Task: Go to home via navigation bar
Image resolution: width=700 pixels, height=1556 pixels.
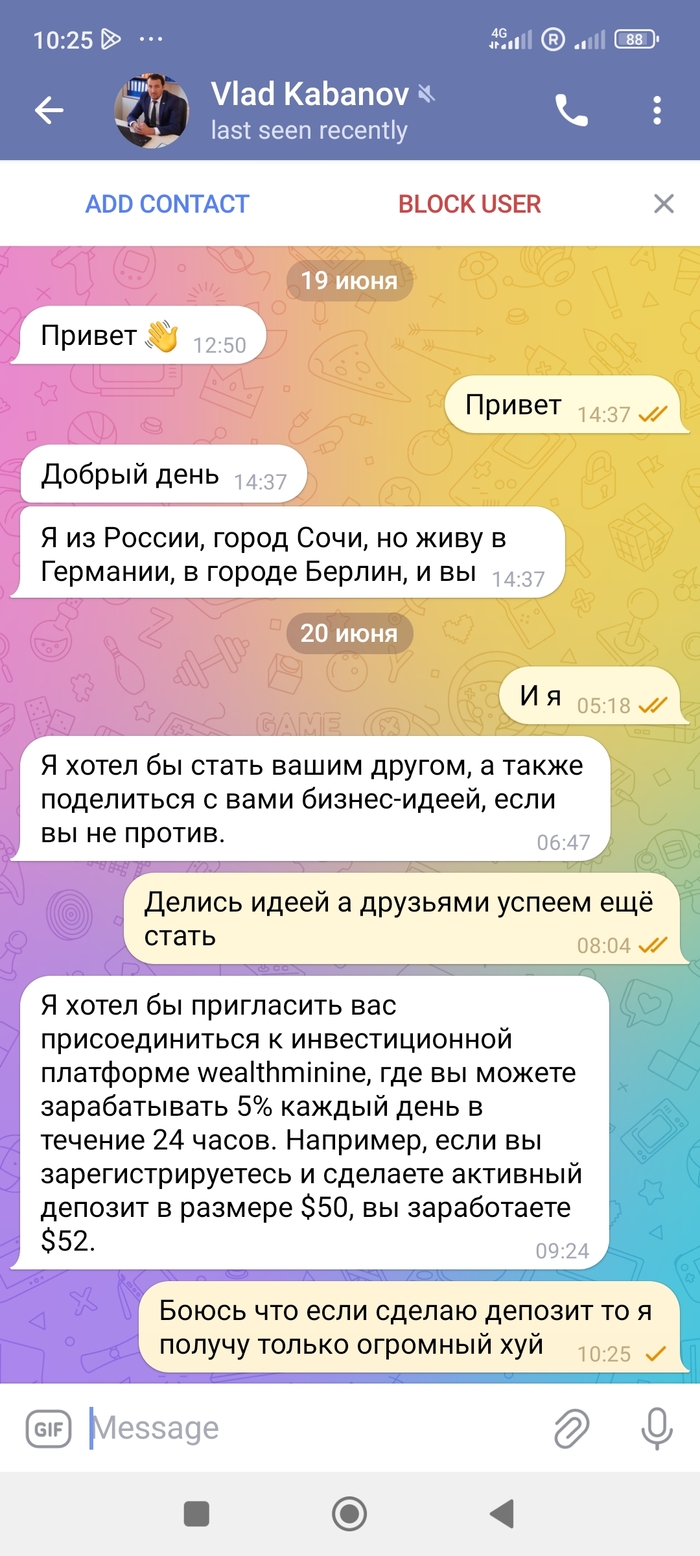Action: [x=349, y=1513]
